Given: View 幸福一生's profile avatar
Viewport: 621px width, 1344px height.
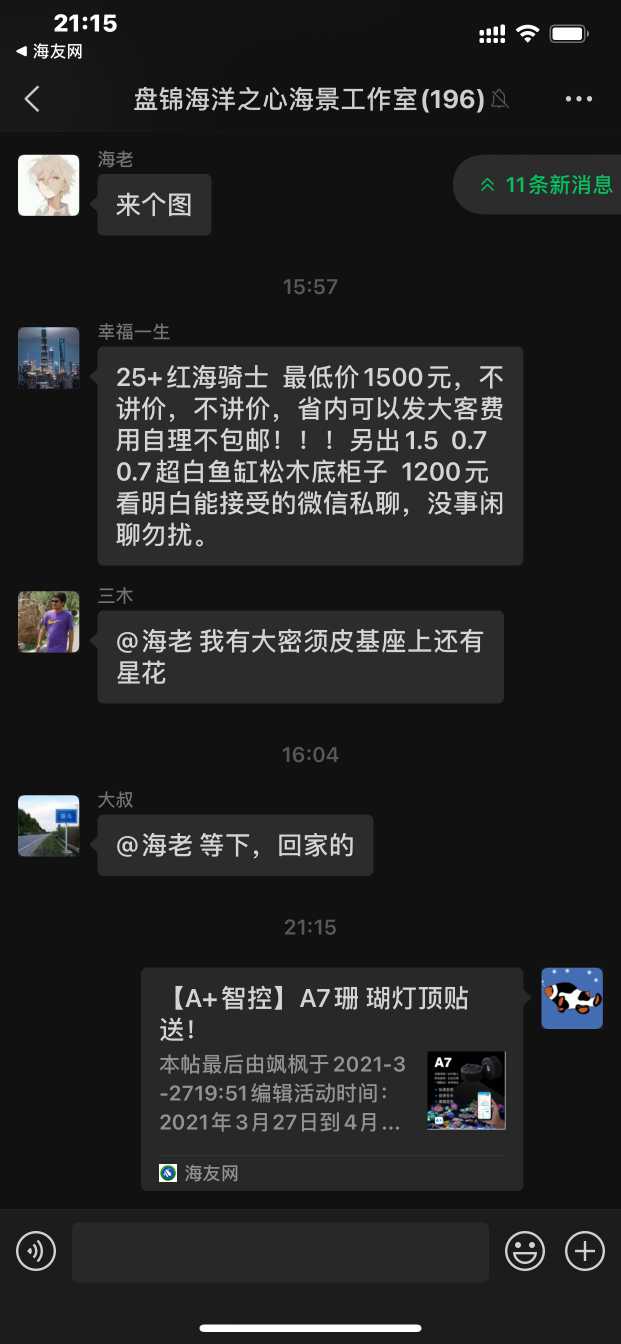Looking at the screenshot, I should click(49, 358).
